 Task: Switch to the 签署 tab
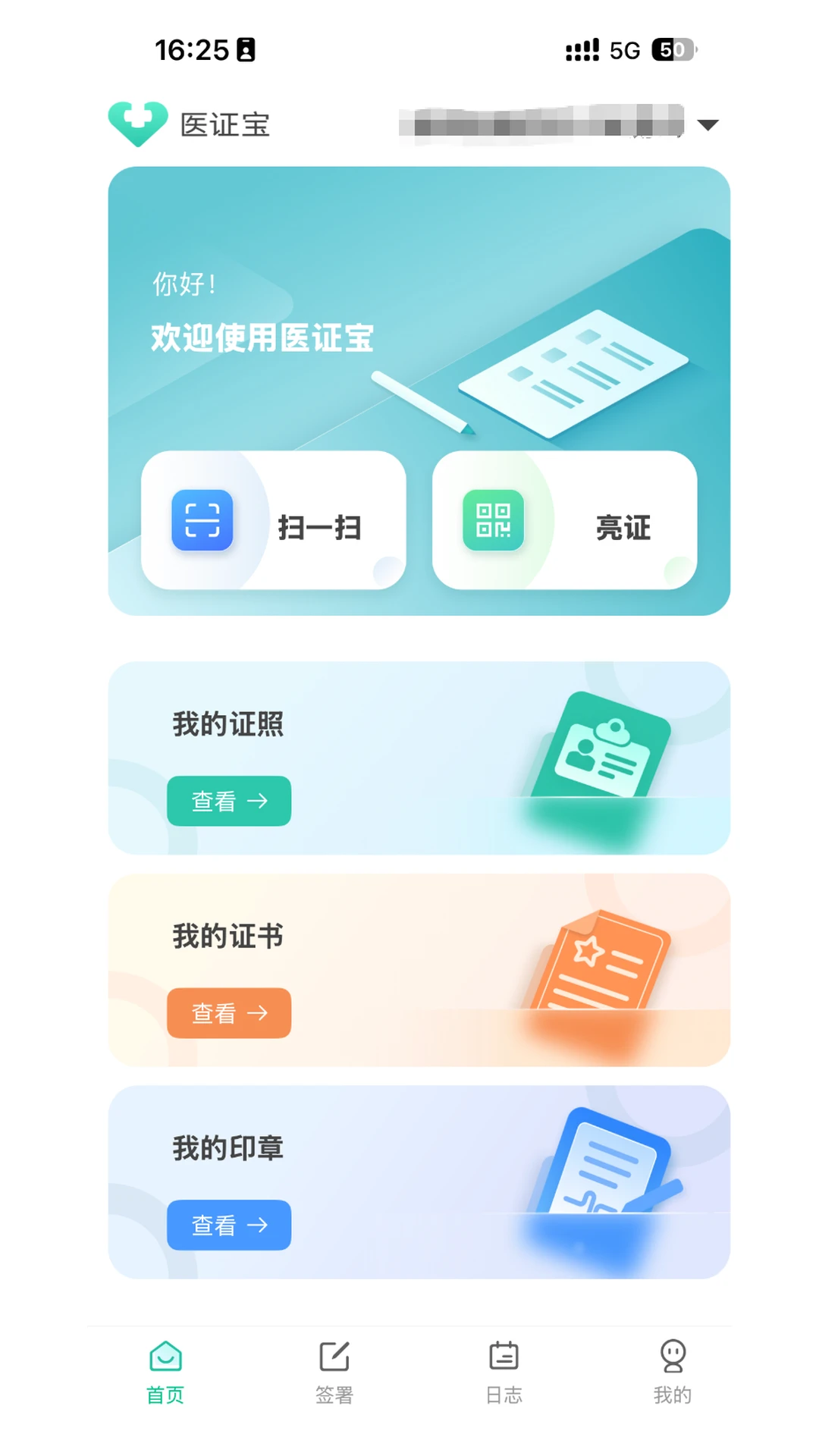334,1373
